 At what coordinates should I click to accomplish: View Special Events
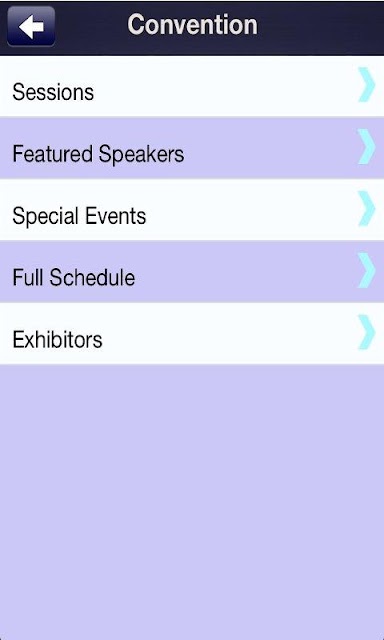(x=192, y=210)
